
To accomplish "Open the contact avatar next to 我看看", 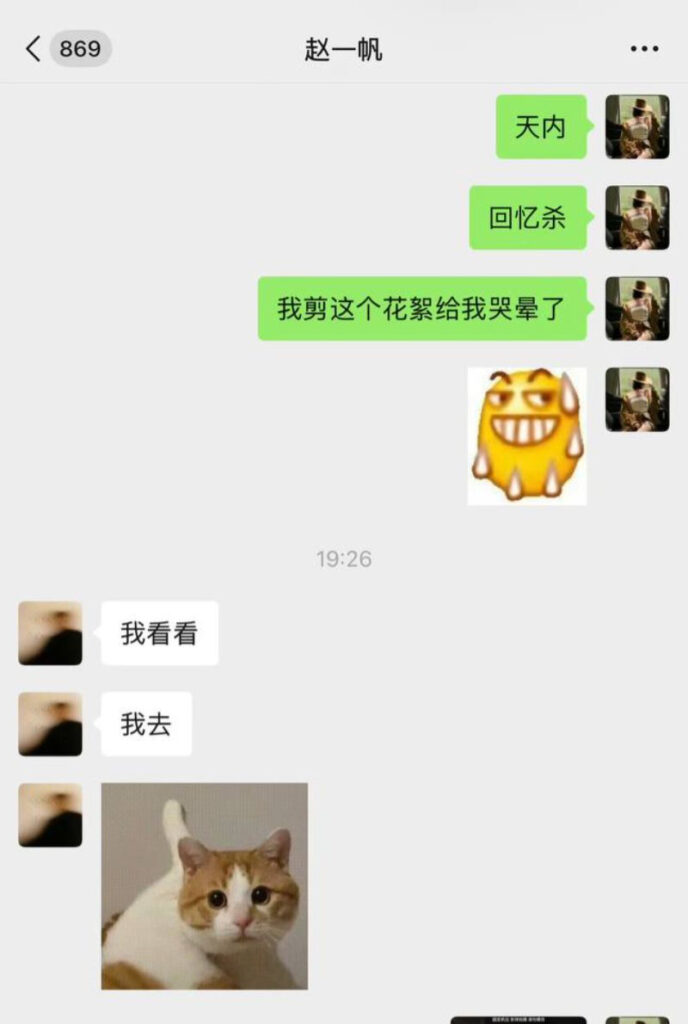I will point(50,633).
